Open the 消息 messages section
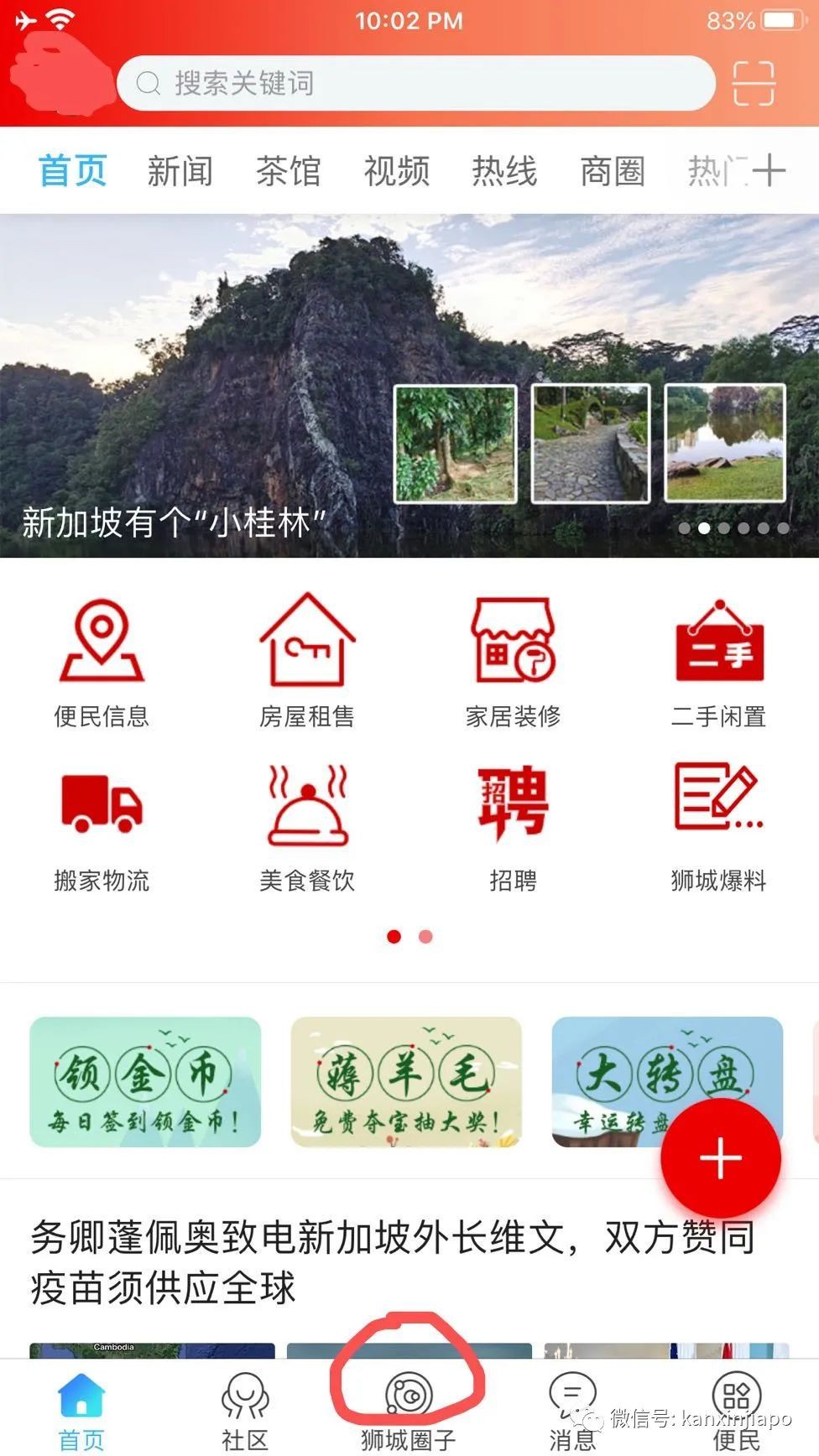The height and width of the screenshot is (1456, 819). [571, 1401]
